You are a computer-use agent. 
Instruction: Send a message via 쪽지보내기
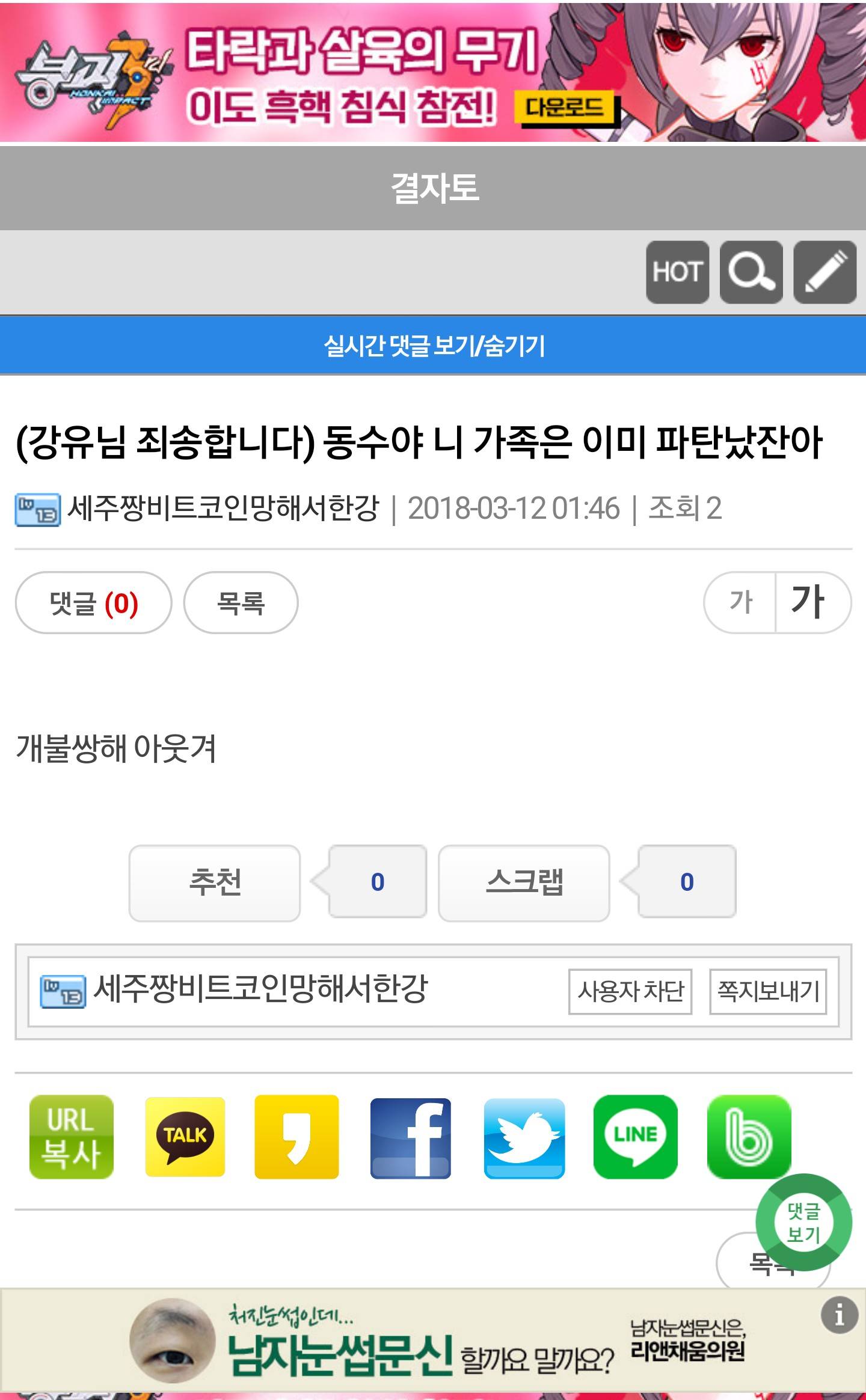coord(768,991)
